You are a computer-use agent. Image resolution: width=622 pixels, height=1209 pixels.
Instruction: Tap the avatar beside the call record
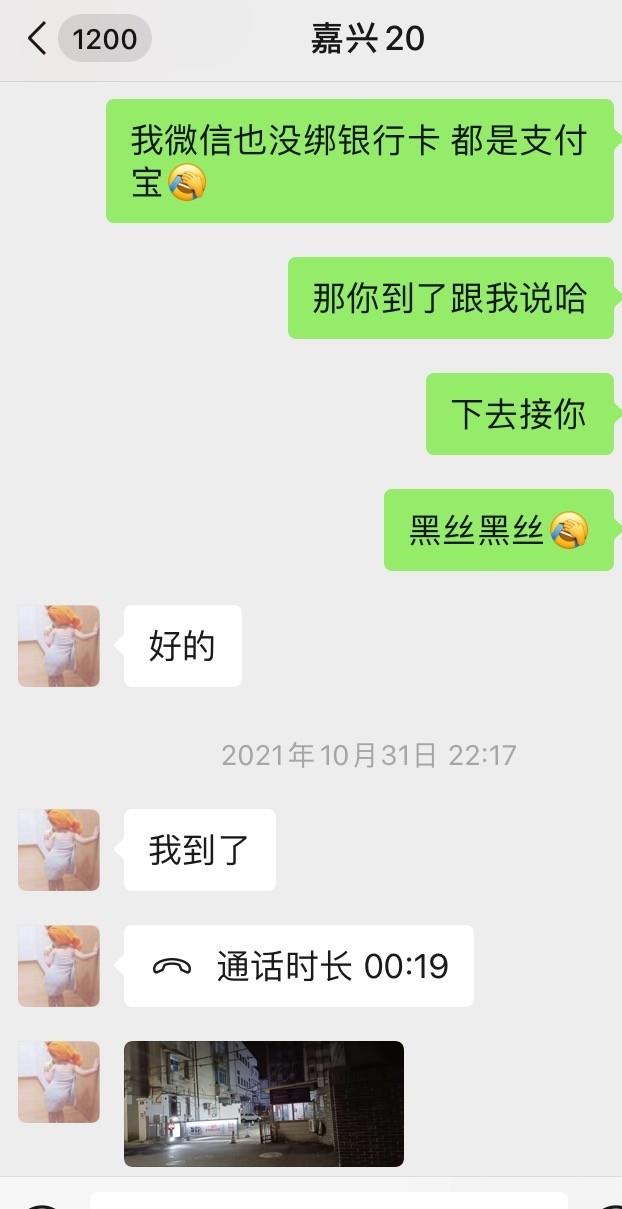pyautogui.click(x=59, y=966)
